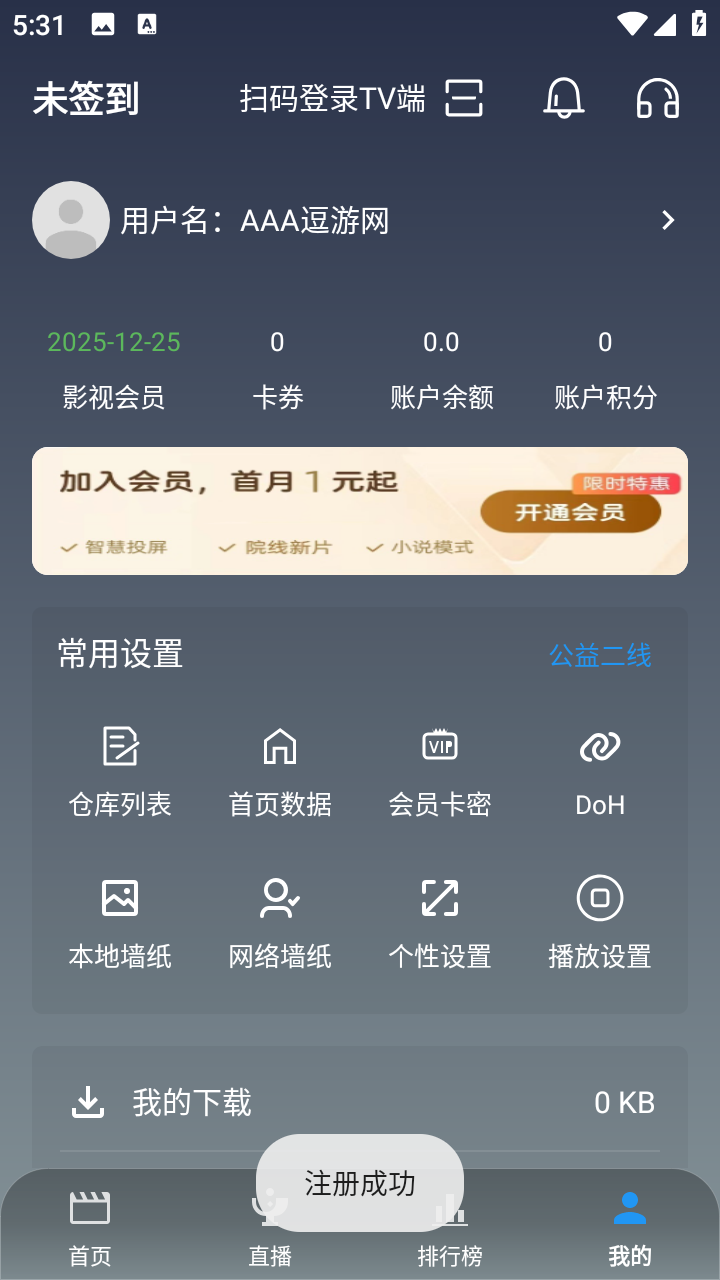Open the 公益二线 link

(x=599, y=655)
